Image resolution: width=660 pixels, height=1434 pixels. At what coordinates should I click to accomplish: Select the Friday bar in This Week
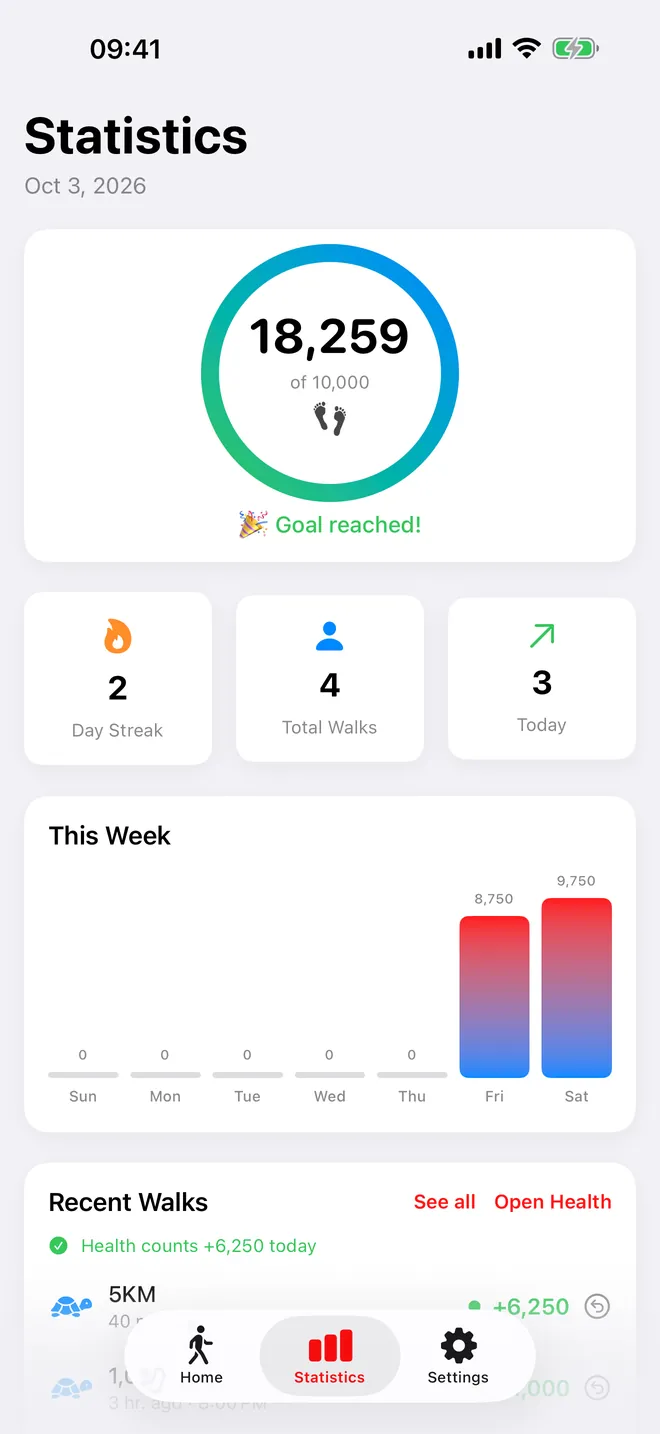(x=494, y=997)
